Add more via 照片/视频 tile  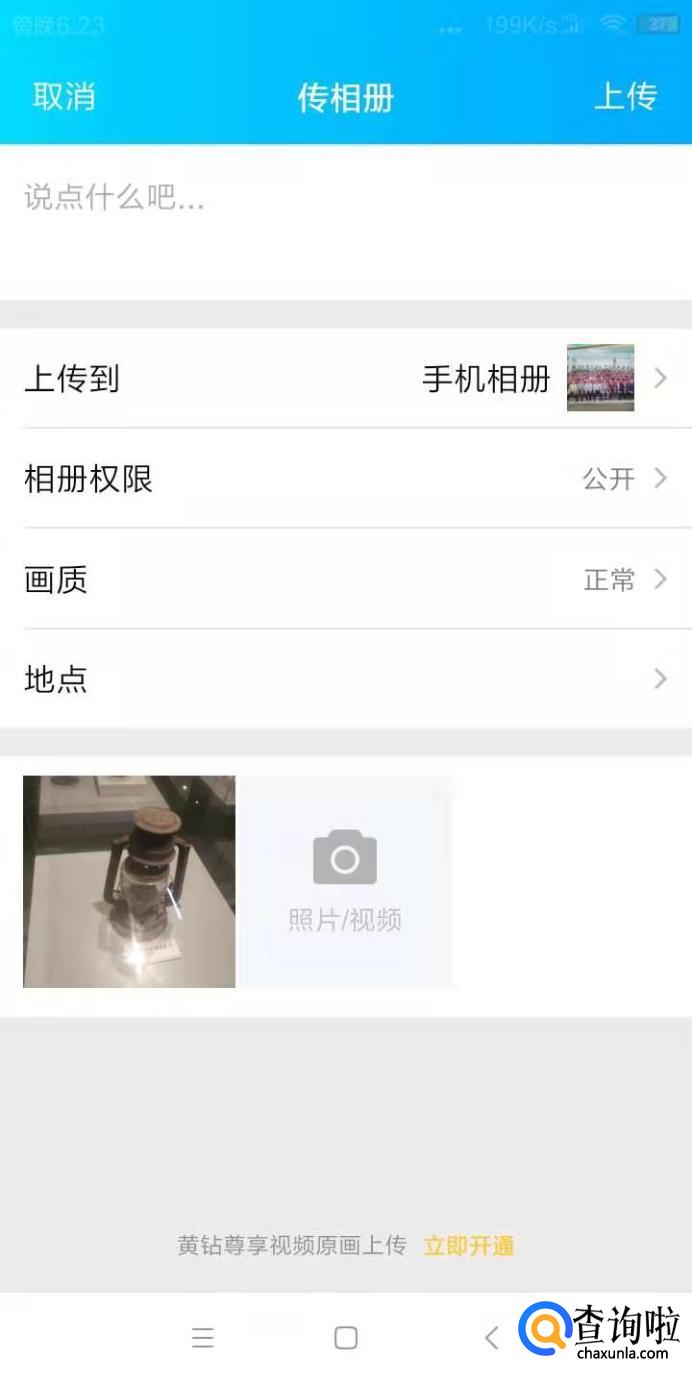click(345, 882)
